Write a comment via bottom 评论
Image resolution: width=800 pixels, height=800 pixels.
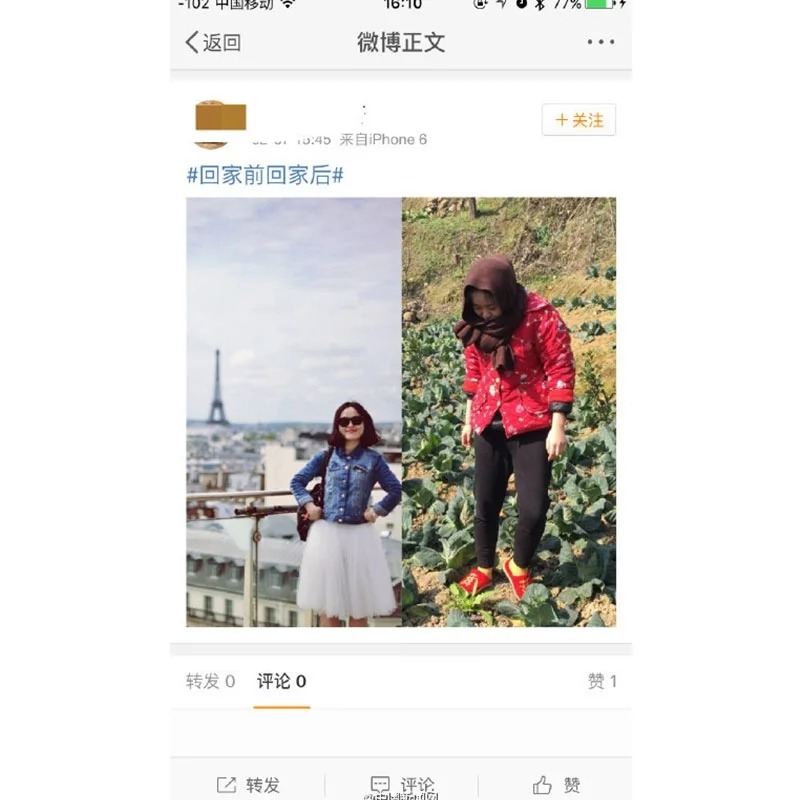[x=402, y=784]
